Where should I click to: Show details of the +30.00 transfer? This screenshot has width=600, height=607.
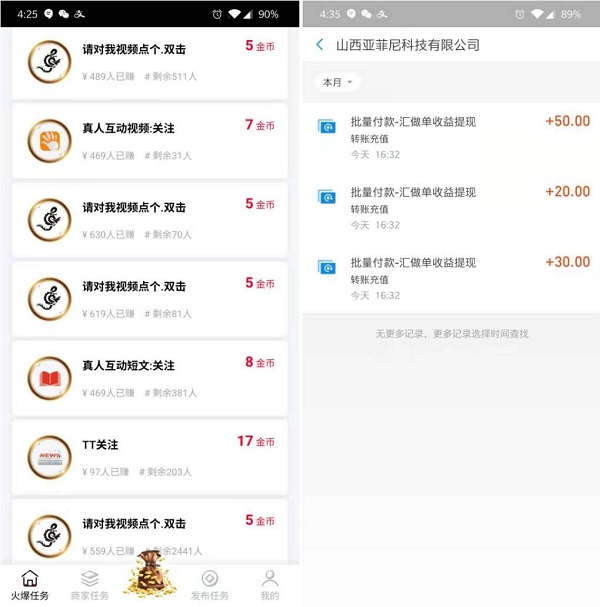[450, 279]
